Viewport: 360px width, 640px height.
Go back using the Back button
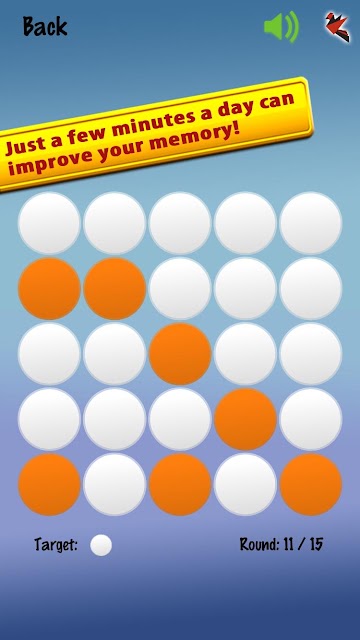point(45,27)
